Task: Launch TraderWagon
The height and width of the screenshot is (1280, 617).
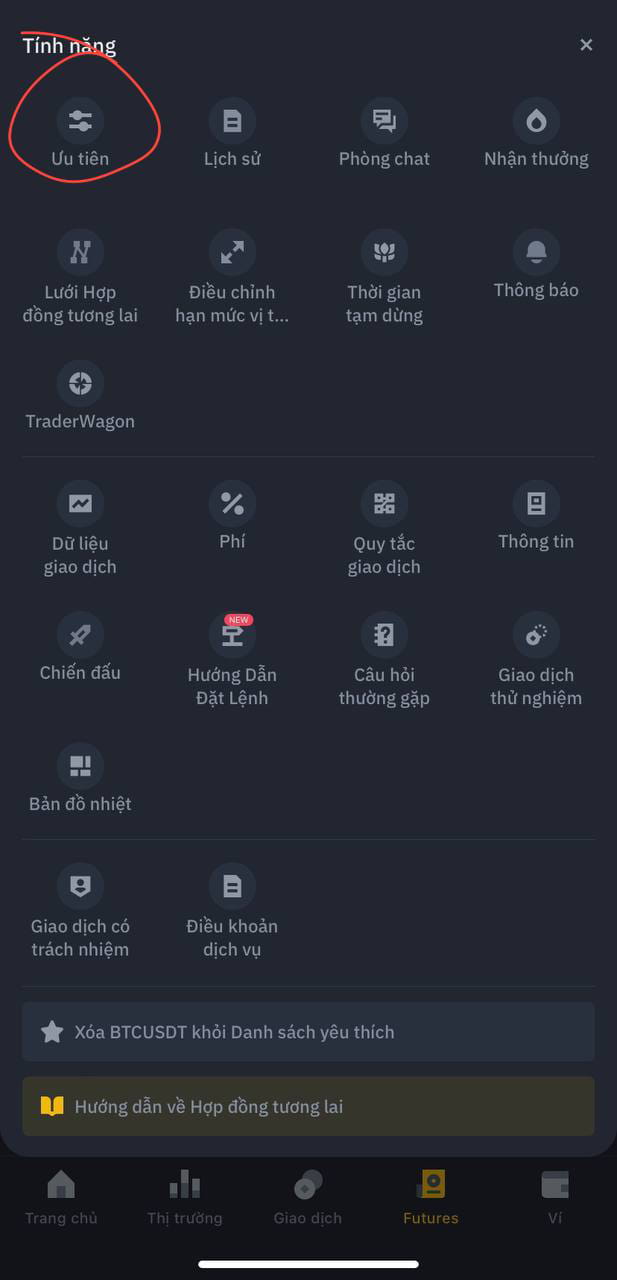Action: (x=80, y=385)
